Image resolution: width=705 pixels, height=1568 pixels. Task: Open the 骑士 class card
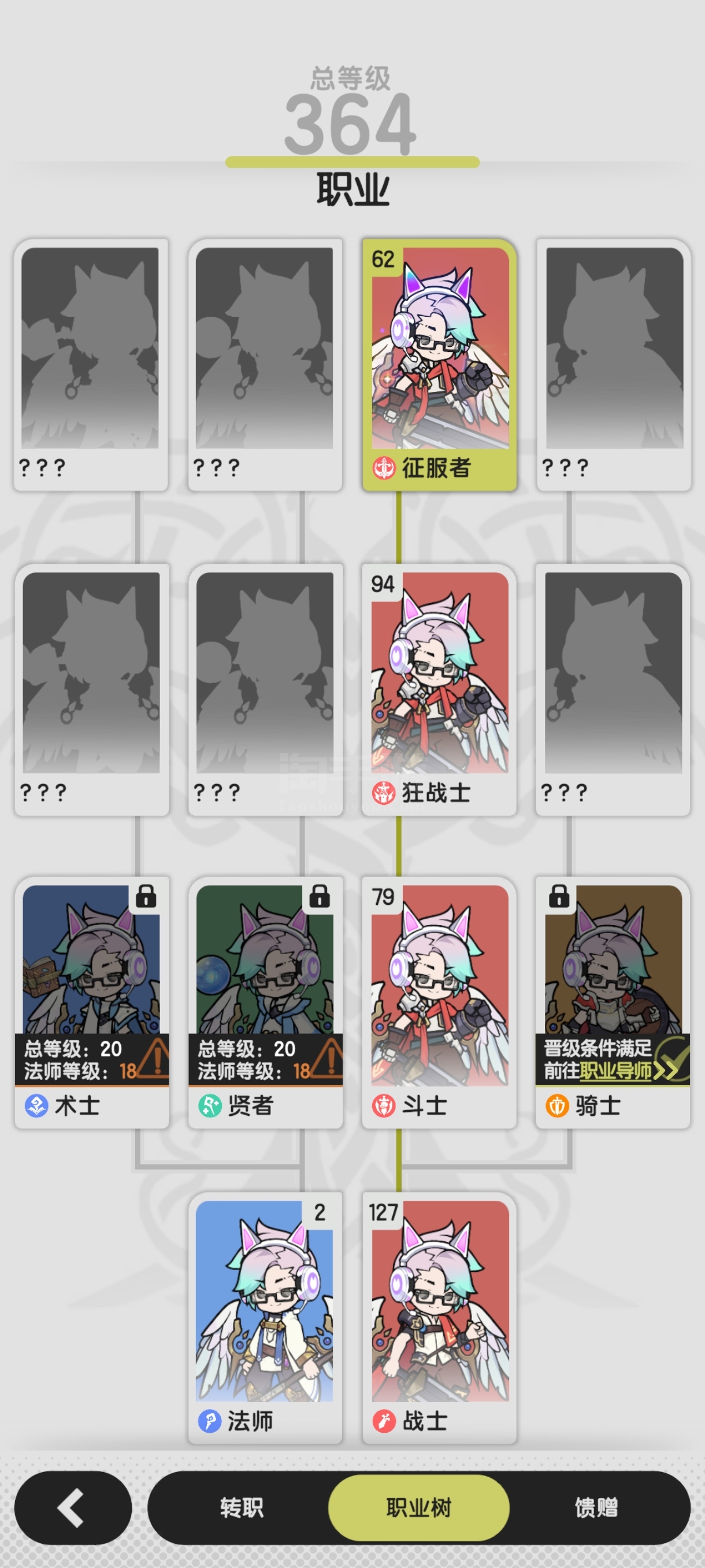[613, 1003]
